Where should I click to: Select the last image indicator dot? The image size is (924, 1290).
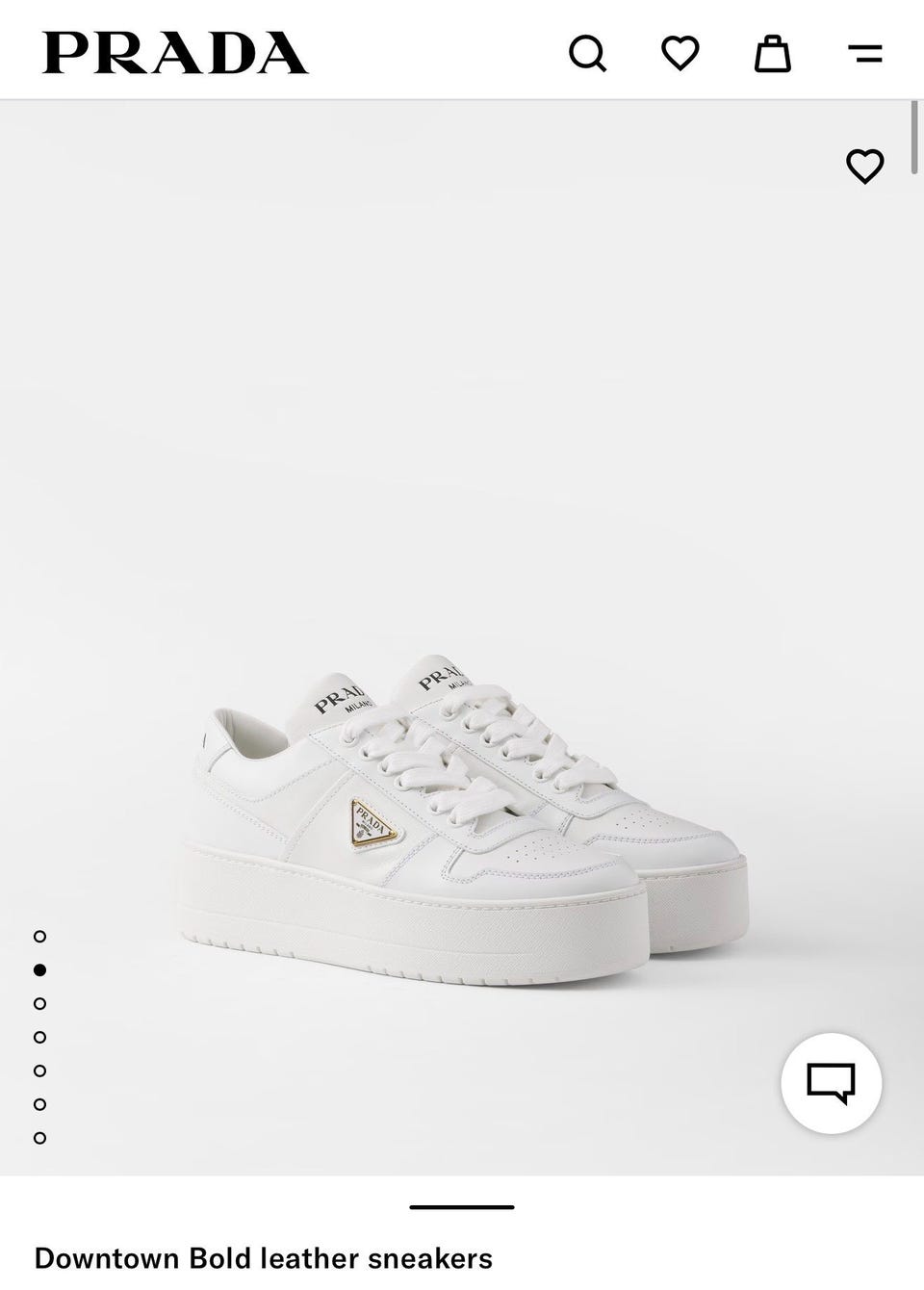[x=39, y=1138]
